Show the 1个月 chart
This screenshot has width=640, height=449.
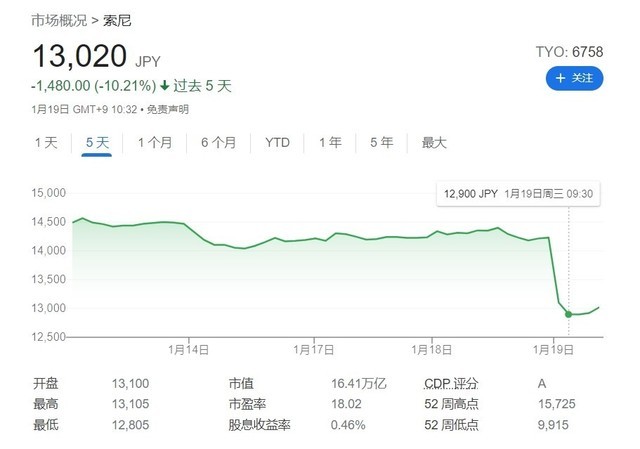(155, 143)
